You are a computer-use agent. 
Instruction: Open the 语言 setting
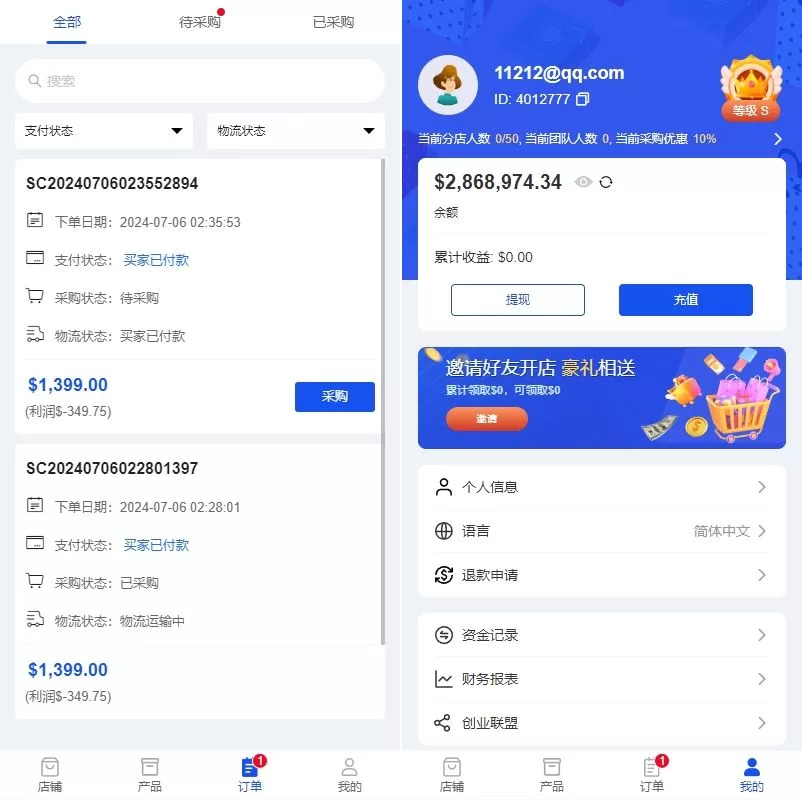(x=601, y=531)
